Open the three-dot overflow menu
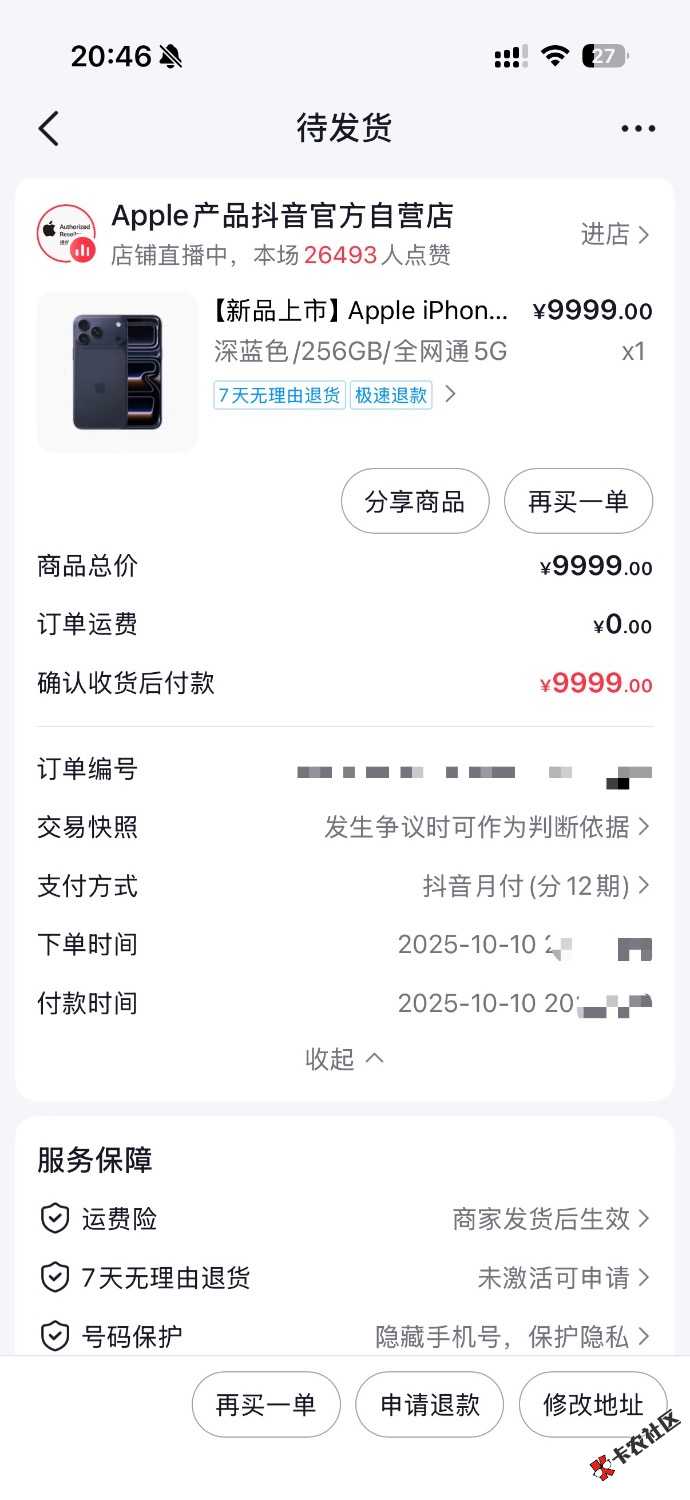The width and height of the screenshot is (690, 1500). coord(638,129)
